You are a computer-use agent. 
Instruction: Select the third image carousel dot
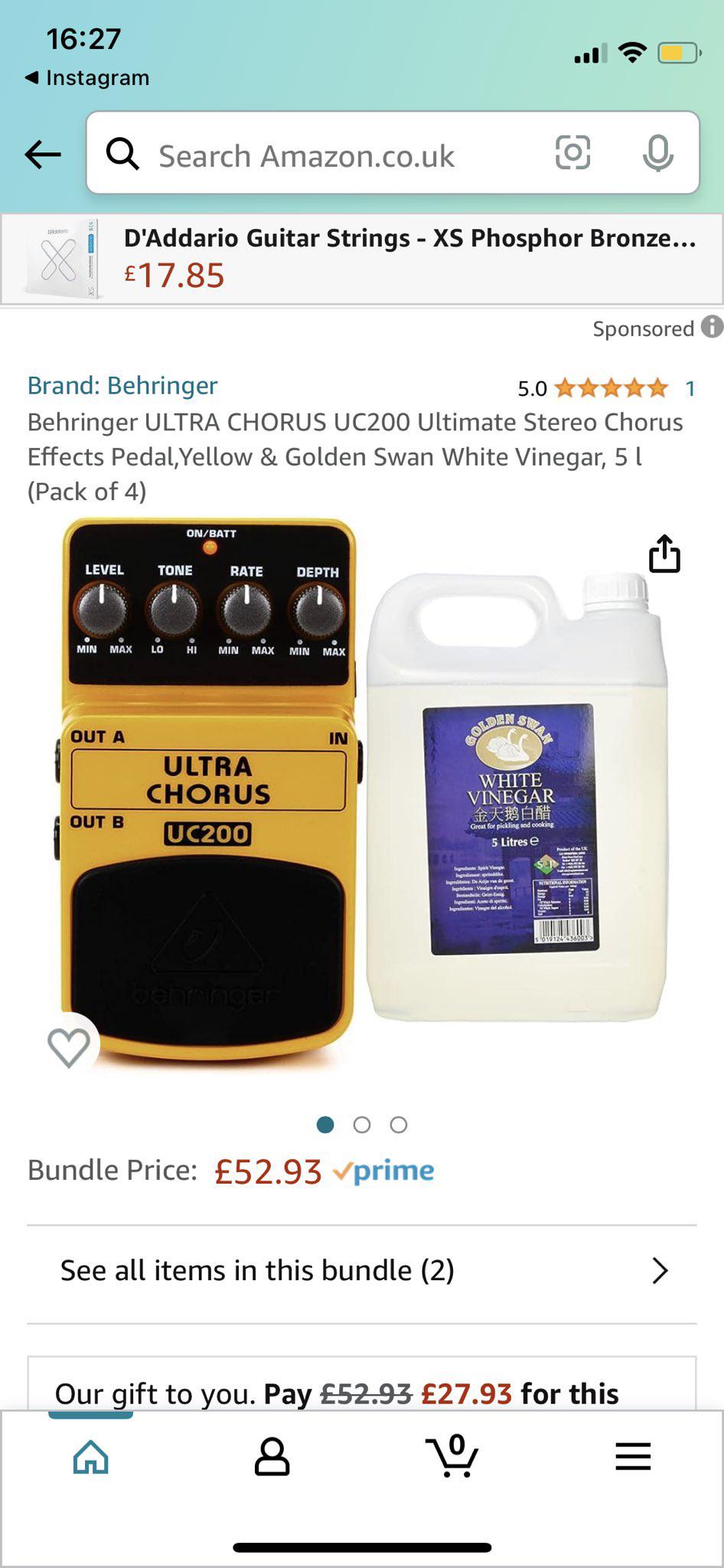click(x=399, y=1125)
